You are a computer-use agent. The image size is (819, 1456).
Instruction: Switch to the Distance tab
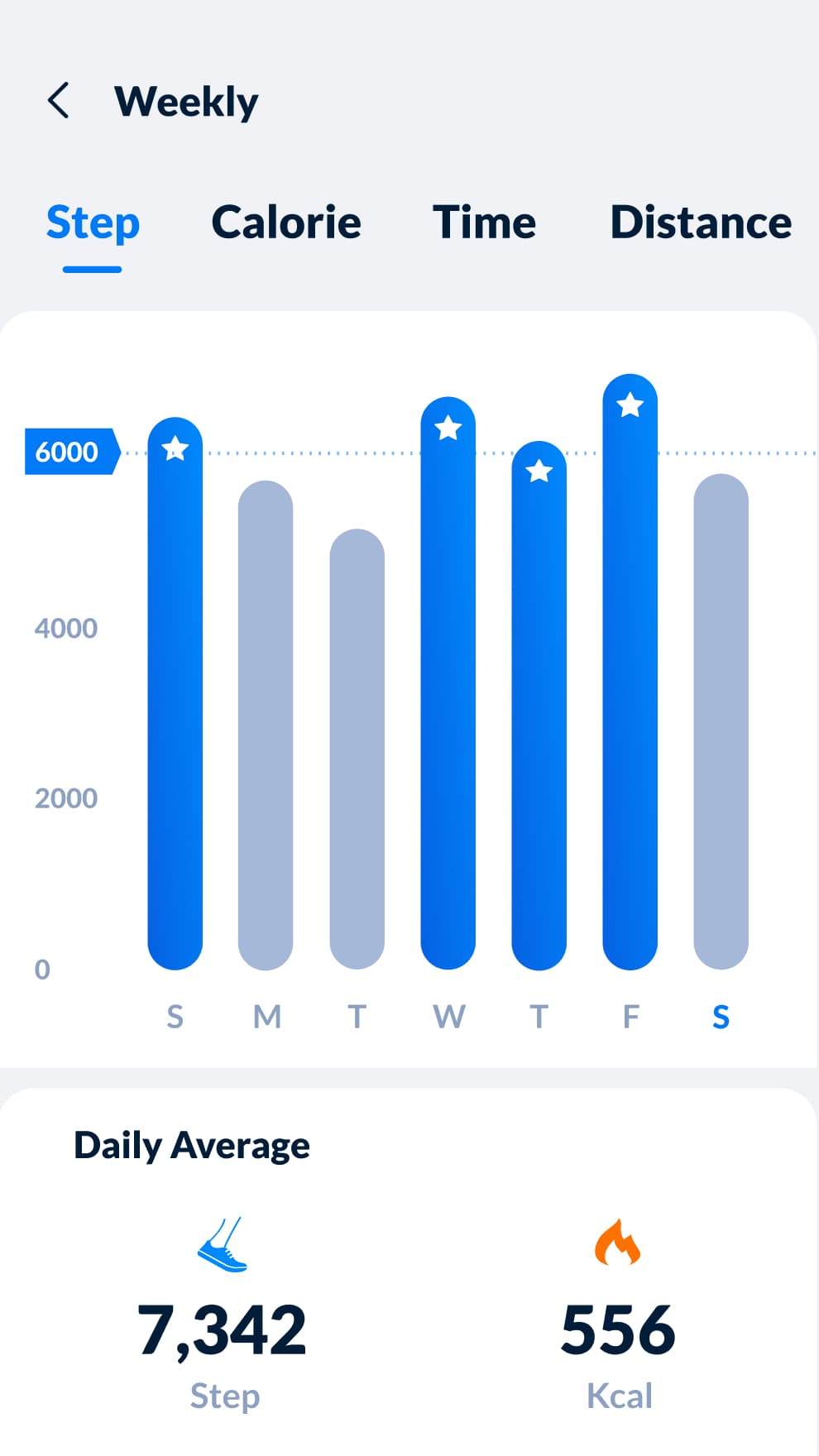click(x=701, y=222)
